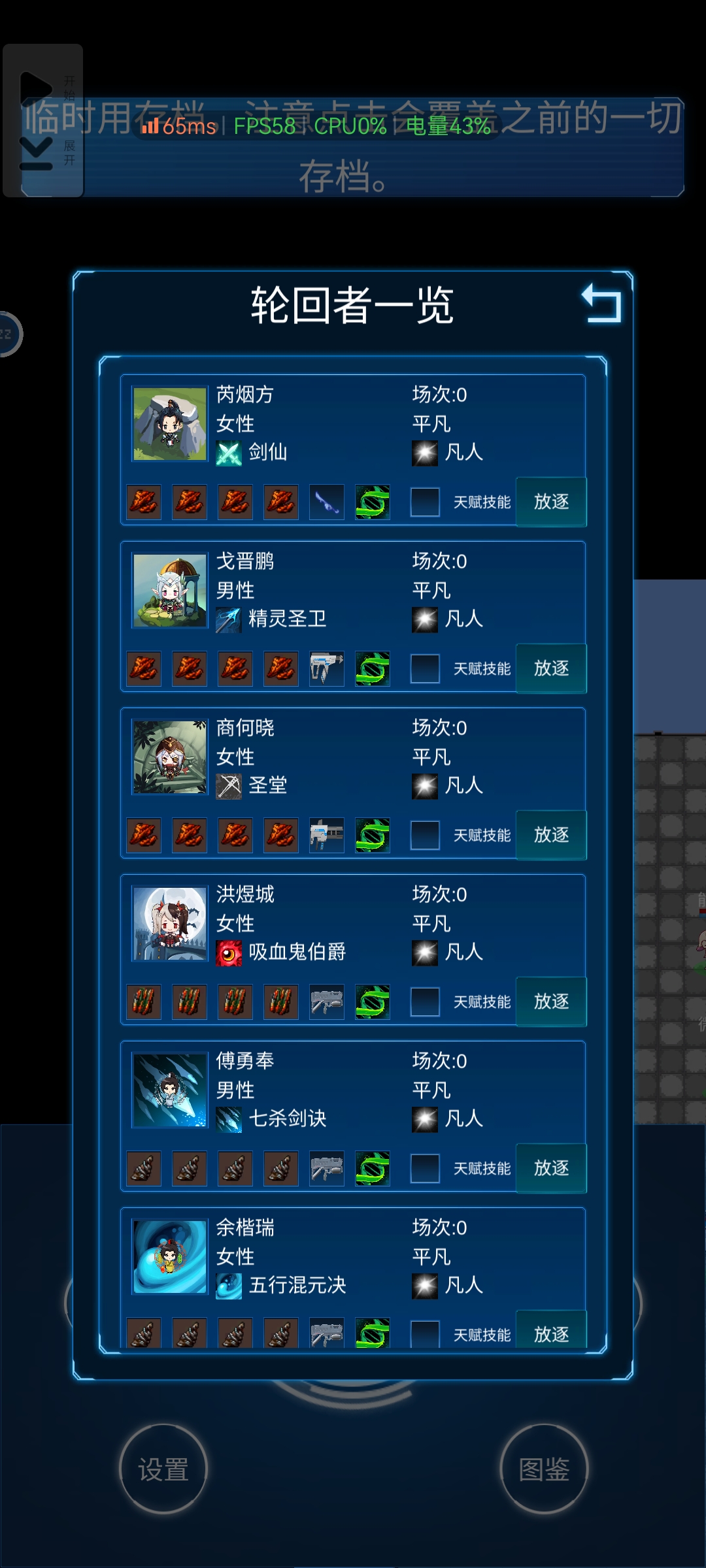
Task: Tap the 开始 play button in the overlay
Action: [x=36, y=88]
